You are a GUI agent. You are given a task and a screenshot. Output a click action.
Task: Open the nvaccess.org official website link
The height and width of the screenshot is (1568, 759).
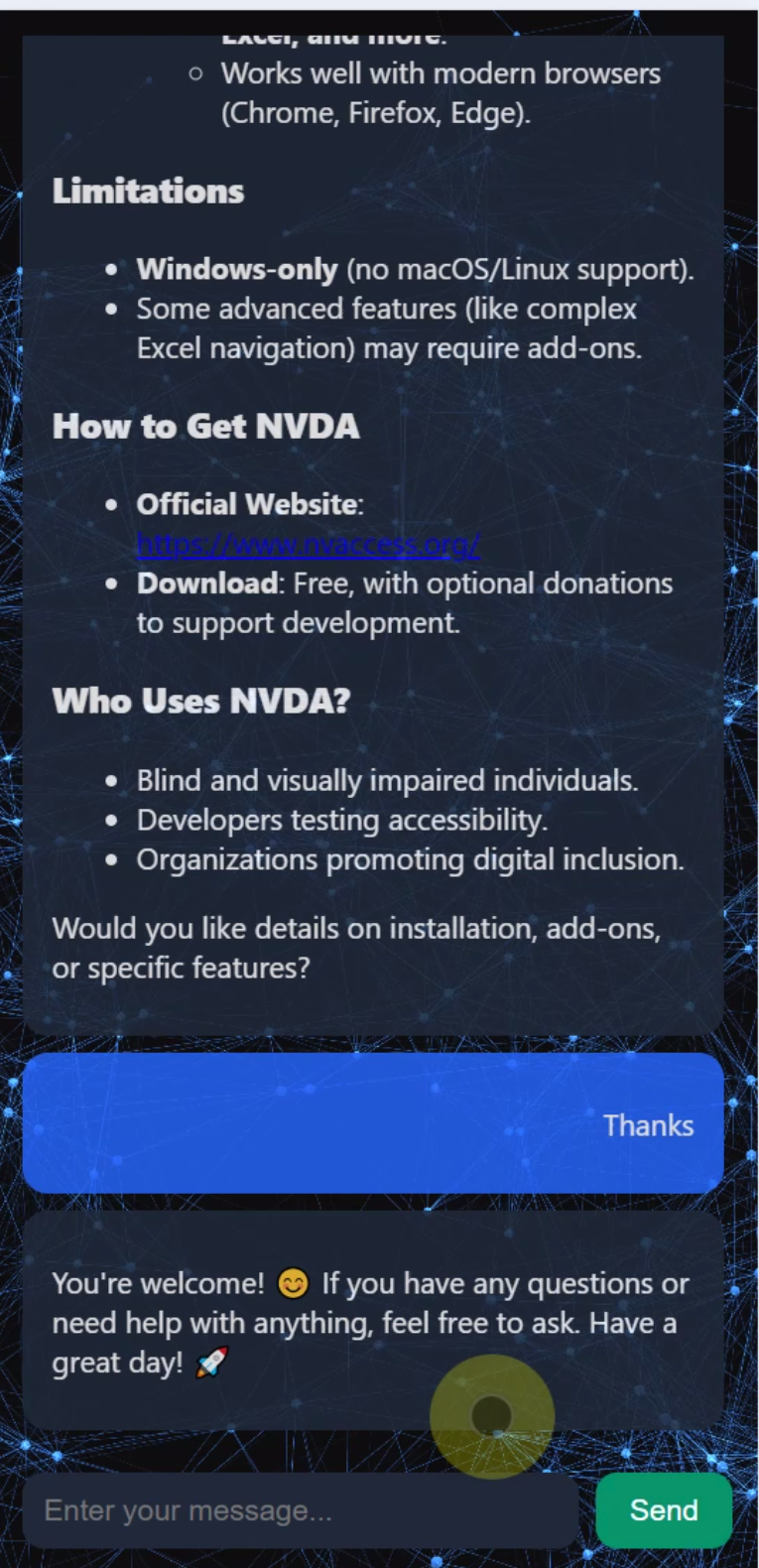point(309,544)
